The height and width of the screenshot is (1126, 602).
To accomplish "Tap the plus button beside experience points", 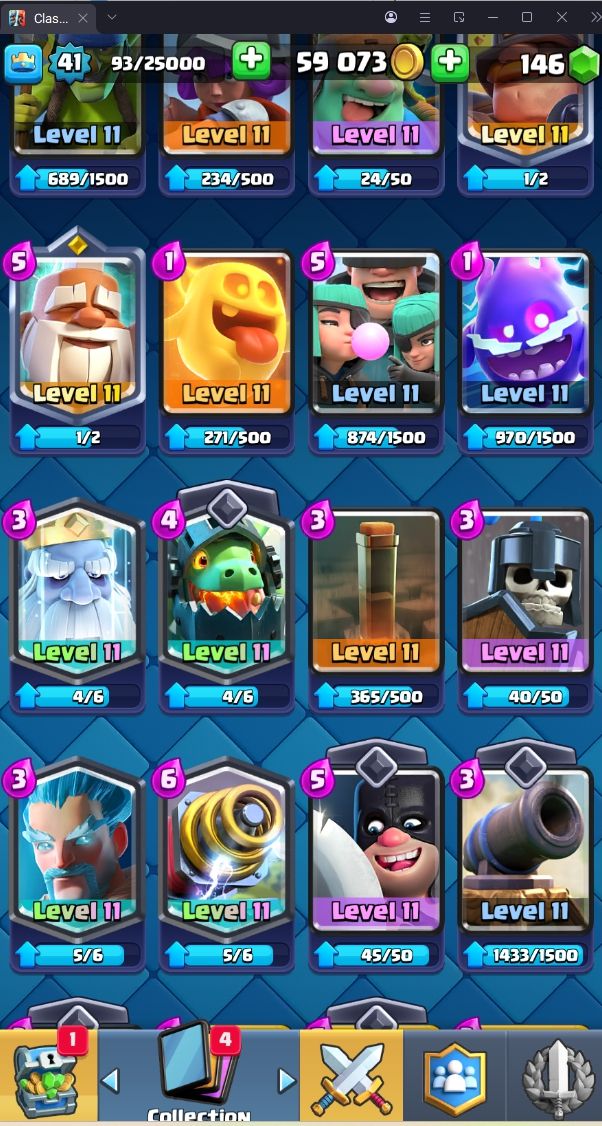I will [251, 62].
